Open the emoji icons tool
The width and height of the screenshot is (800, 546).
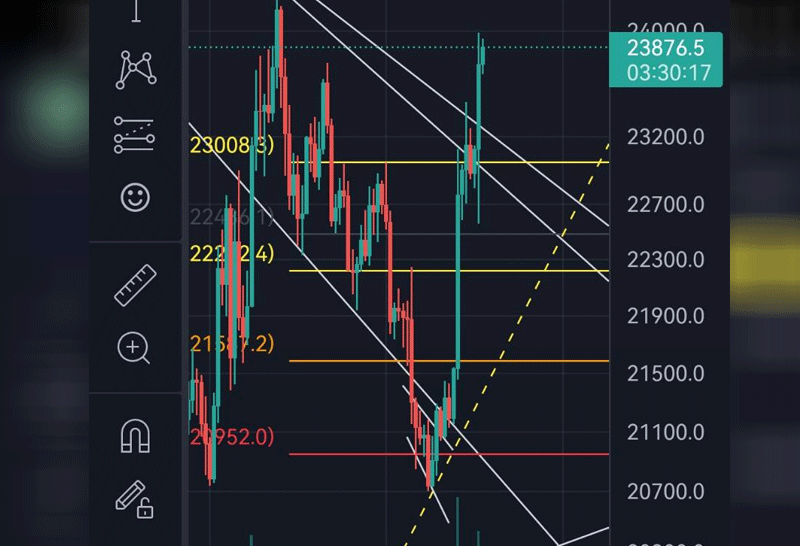click(135, 197)
